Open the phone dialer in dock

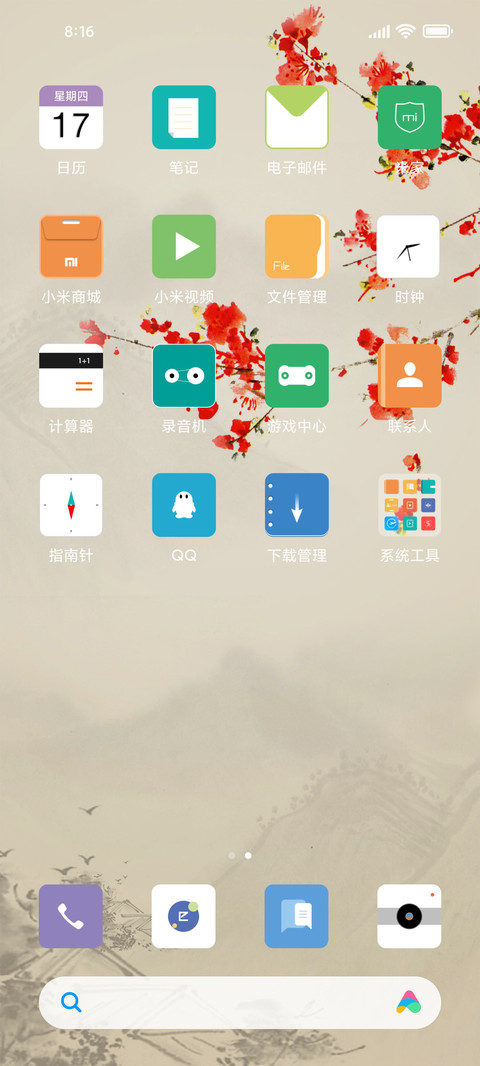(71, 916)
